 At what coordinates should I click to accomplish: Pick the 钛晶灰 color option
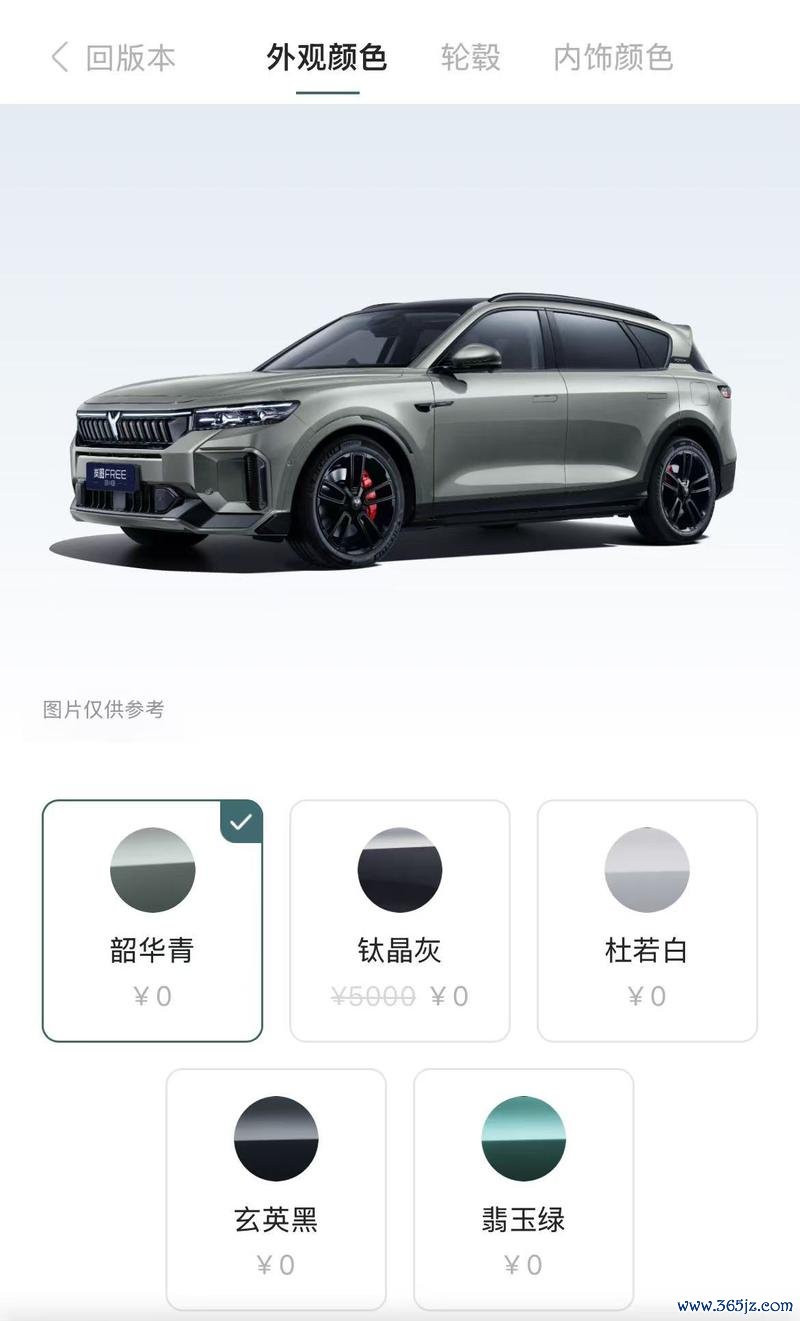pyautogui.click(x=400, y=920)
